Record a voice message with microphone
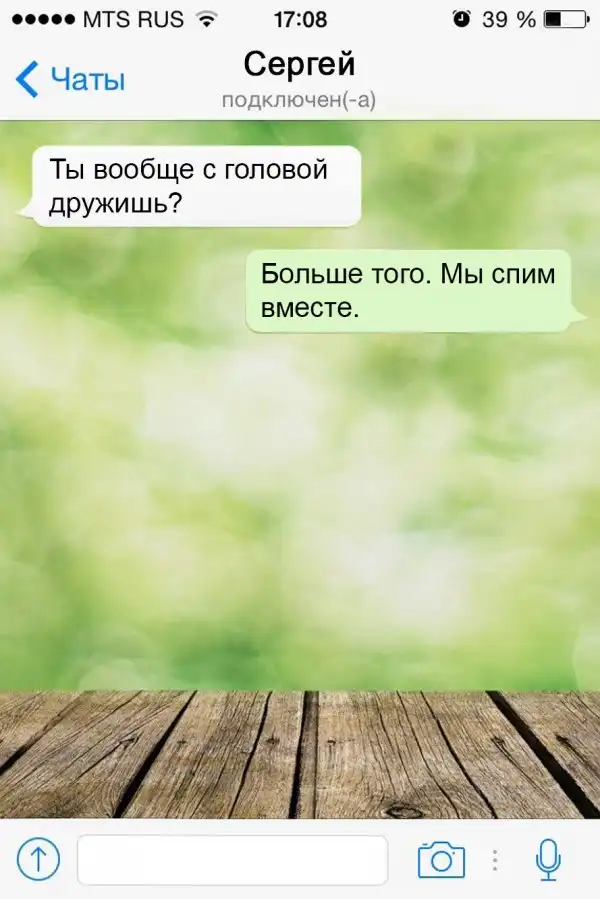600x899 pixels. coord(547,859)
